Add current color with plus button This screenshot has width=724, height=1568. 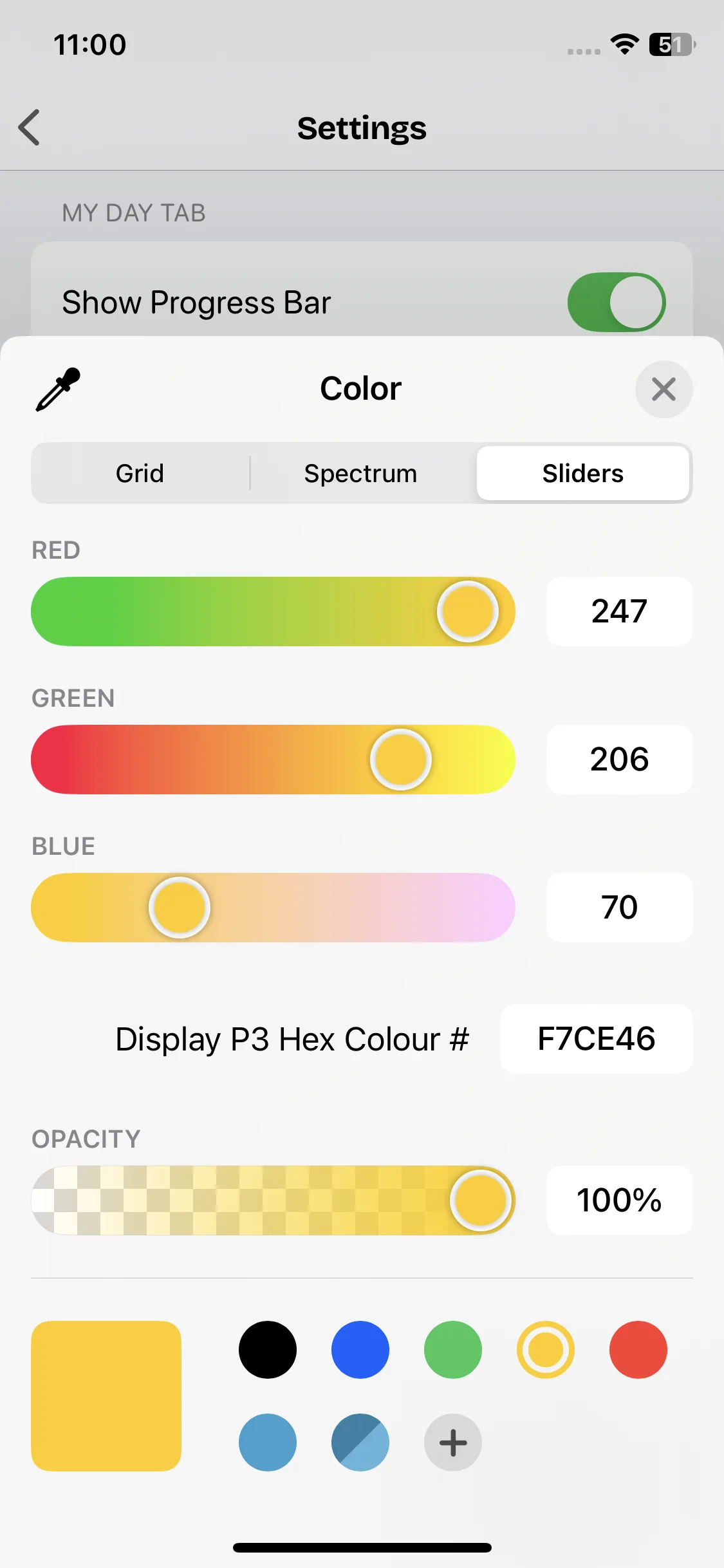(x=453, y=1442)
